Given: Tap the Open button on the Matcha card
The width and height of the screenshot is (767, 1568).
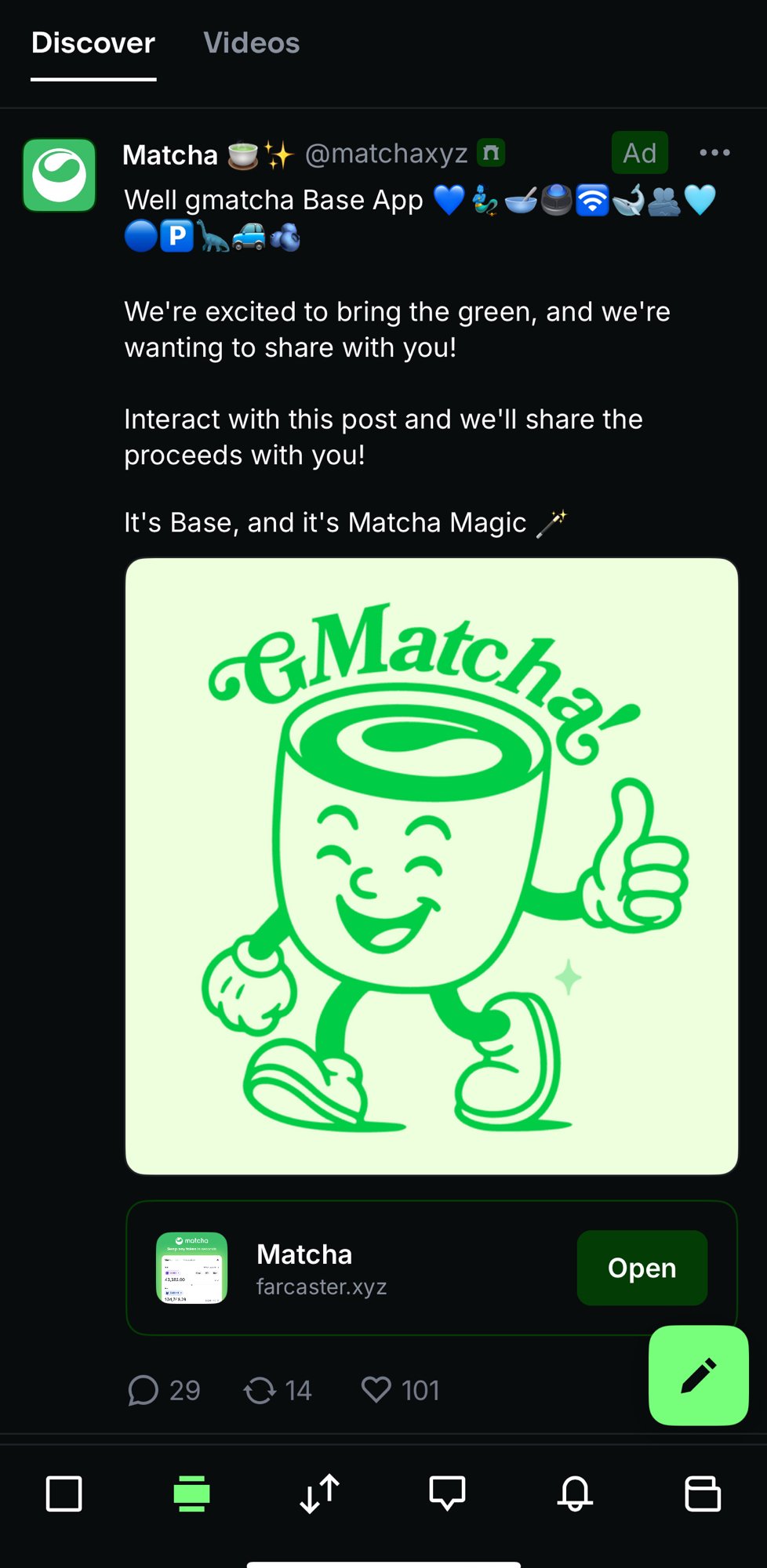Looking at the screenshot, I should pyautogui.click(x=642, y=1268).
